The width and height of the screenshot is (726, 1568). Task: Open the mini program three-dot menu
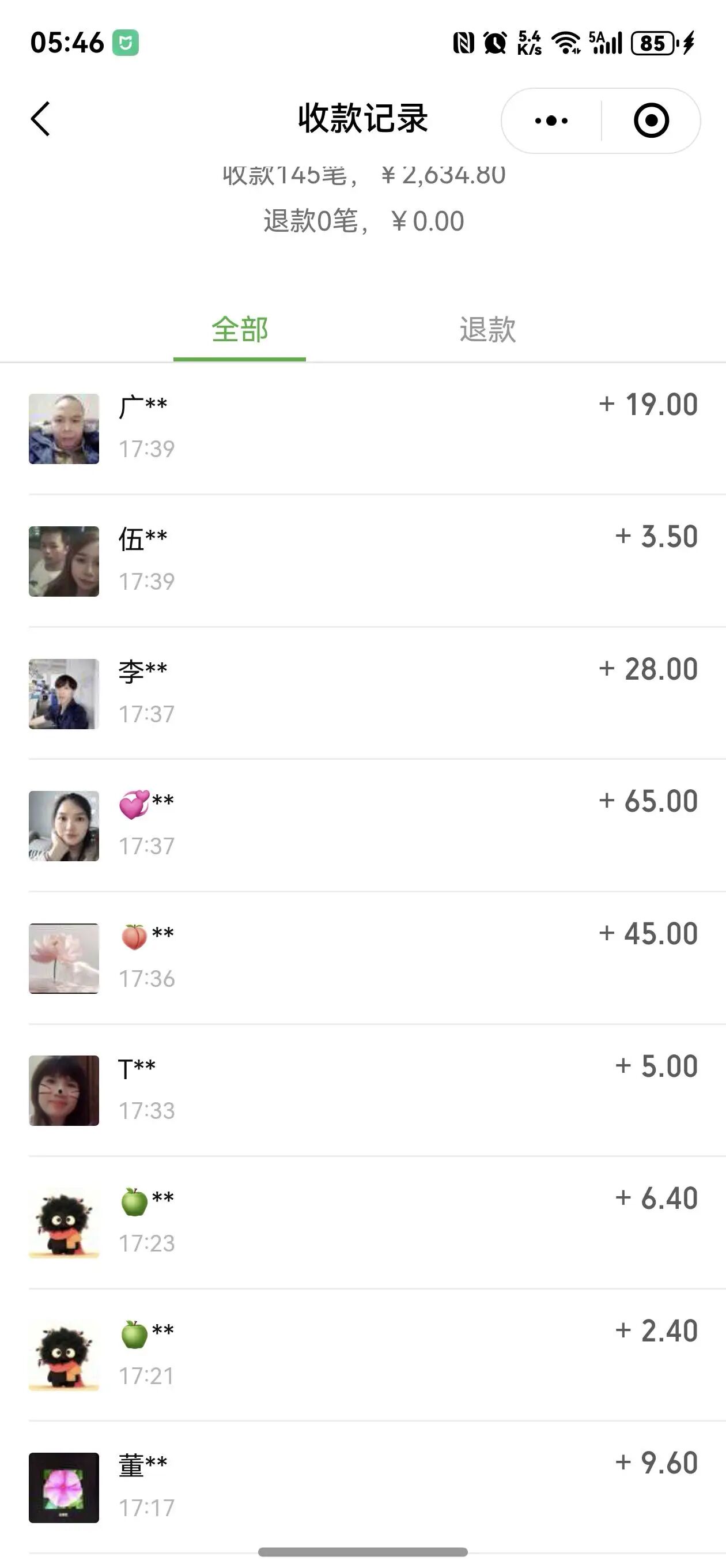pos(551,120)
